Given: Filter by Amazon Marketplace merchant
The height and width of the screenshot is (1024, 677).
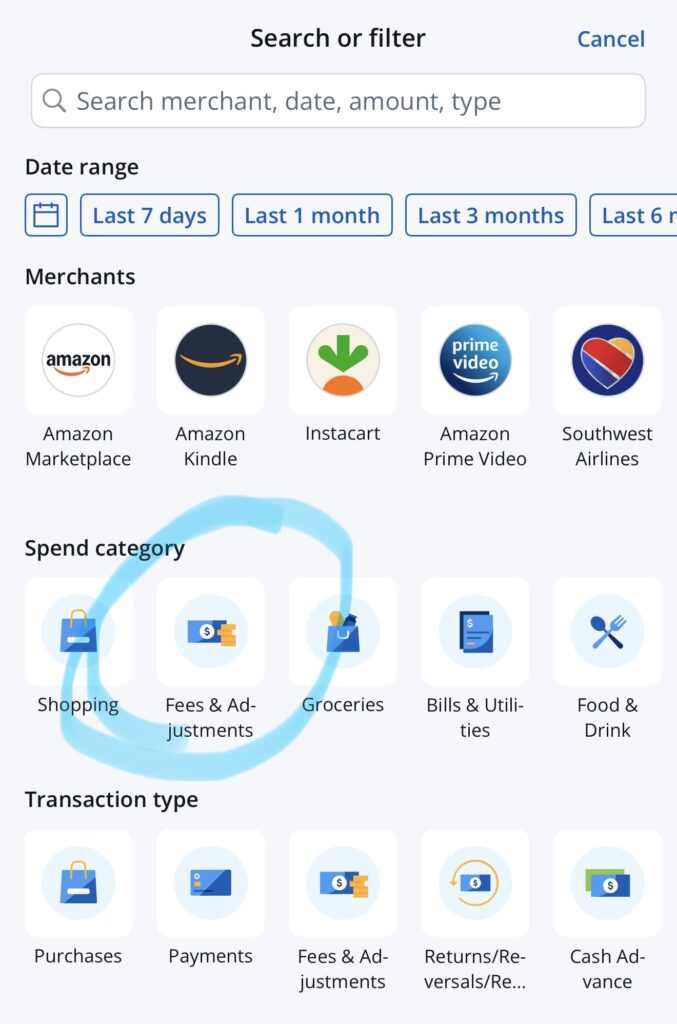Looking at the screenshot, I should click(78, 361).
